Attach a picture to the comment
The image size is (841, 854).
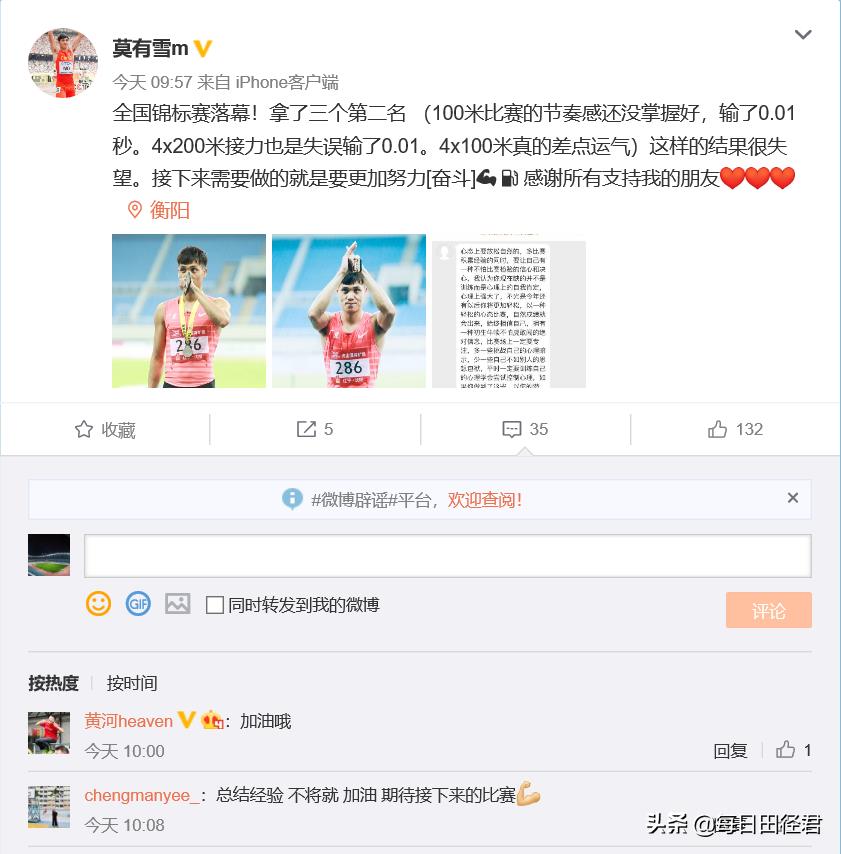click(x=177, y=604)
